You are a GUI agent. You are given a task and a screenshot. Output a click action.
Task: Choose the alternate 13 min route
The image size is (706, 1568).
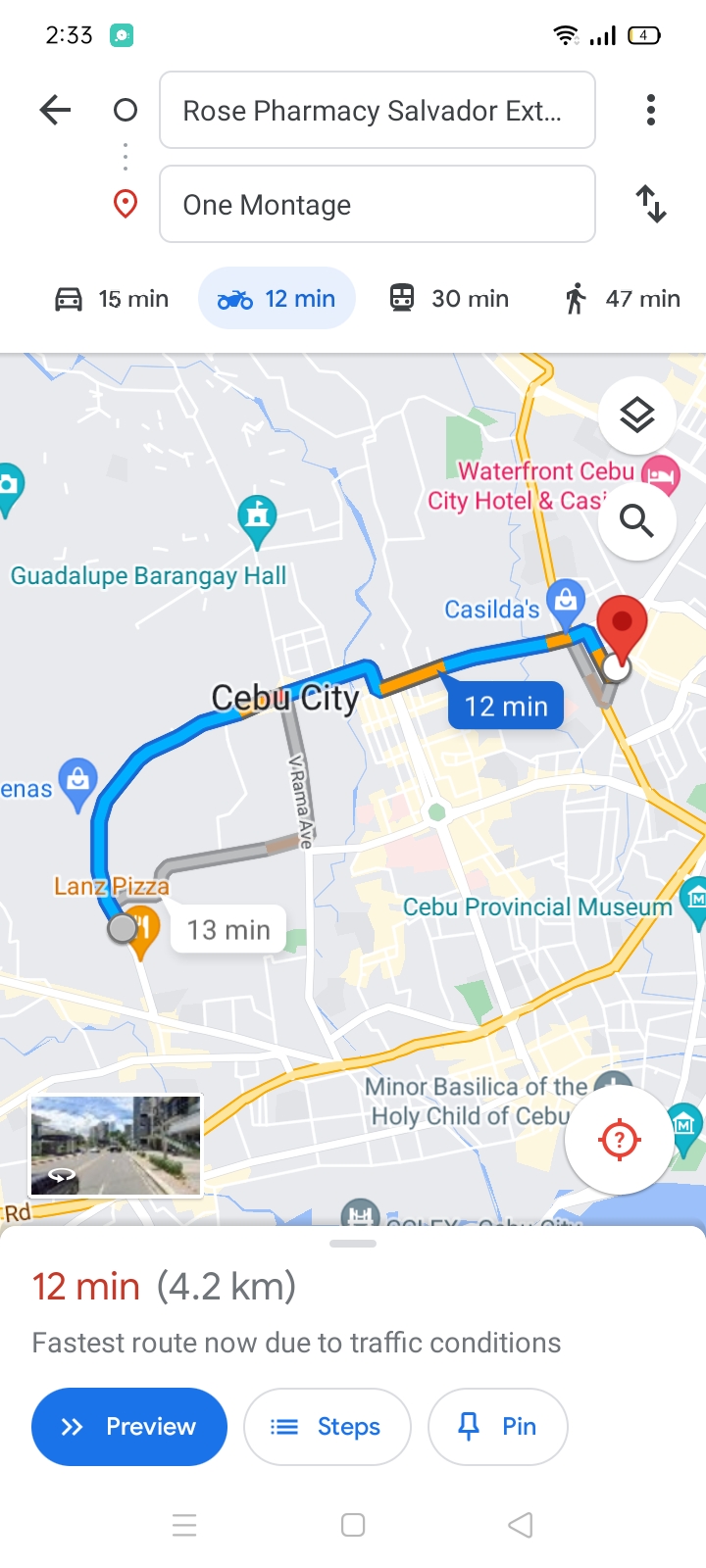tap(228, 929)
